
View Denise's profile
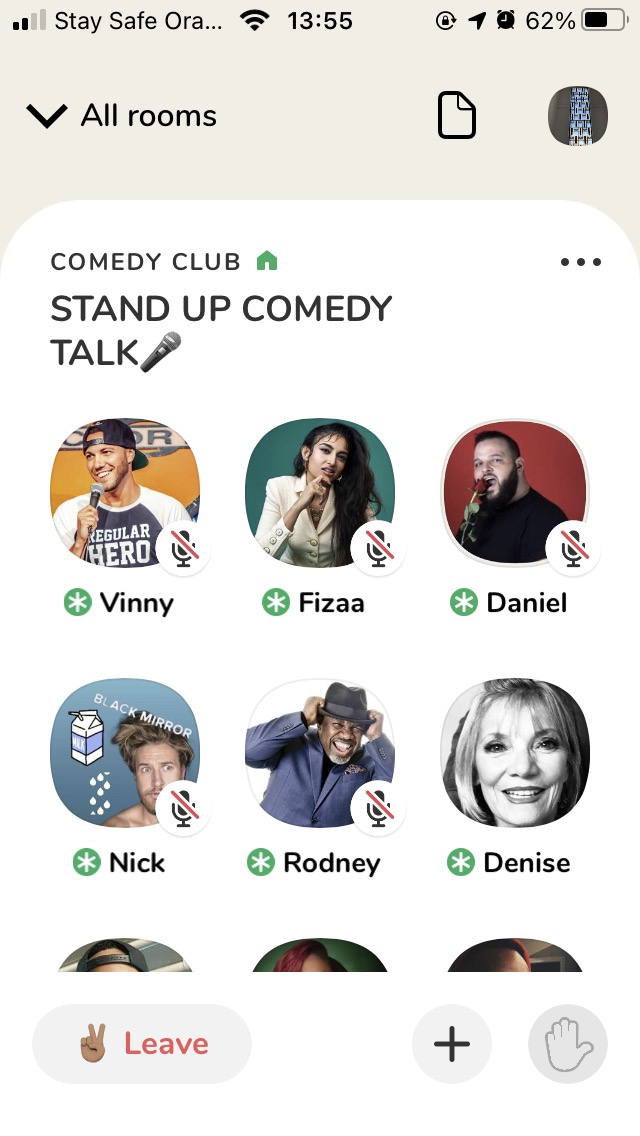[515, 753]
